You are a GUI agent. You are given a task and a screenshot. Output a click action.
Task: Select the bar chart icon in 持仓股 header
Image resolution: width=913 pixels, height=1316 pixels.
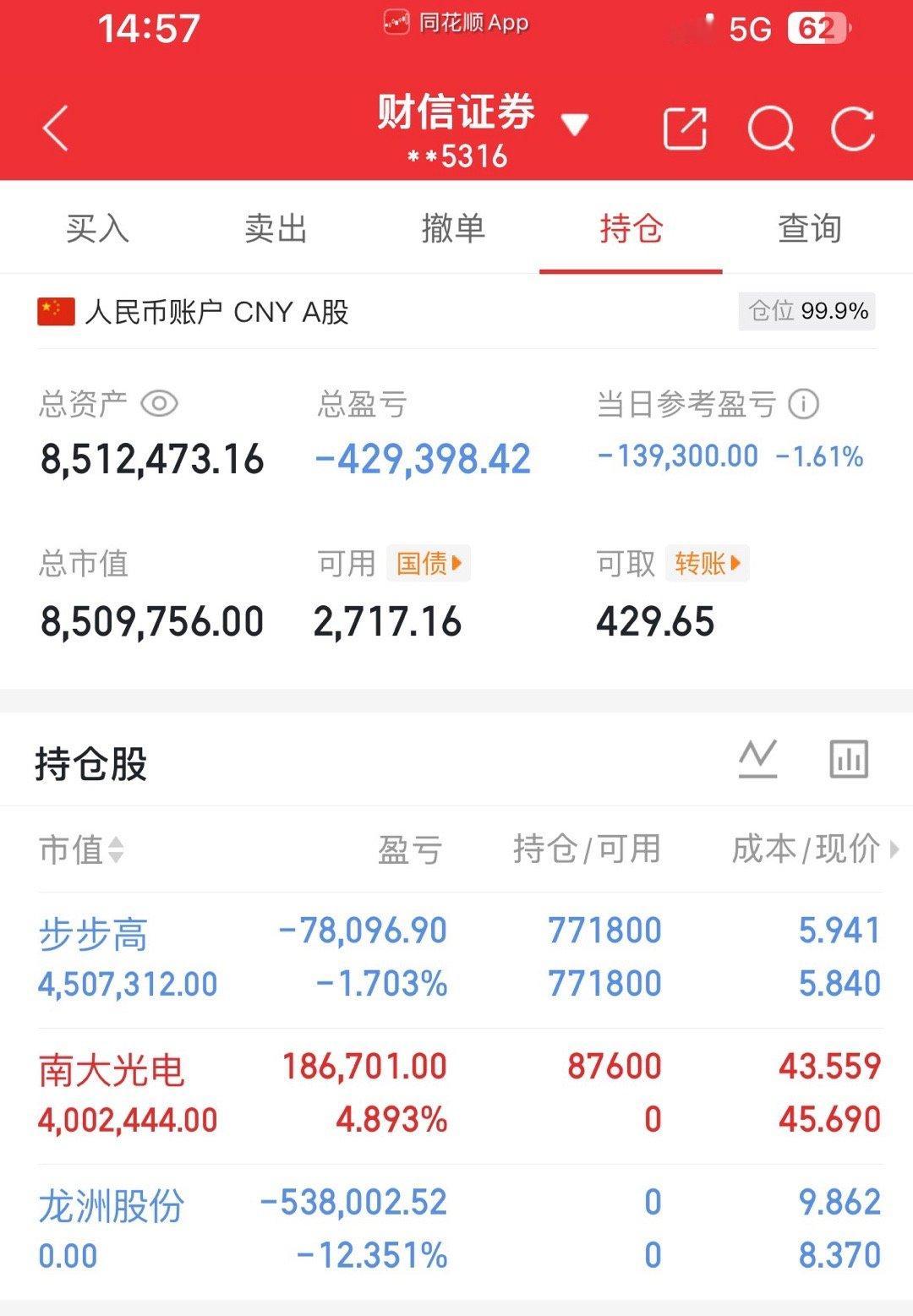coord(850,758)
